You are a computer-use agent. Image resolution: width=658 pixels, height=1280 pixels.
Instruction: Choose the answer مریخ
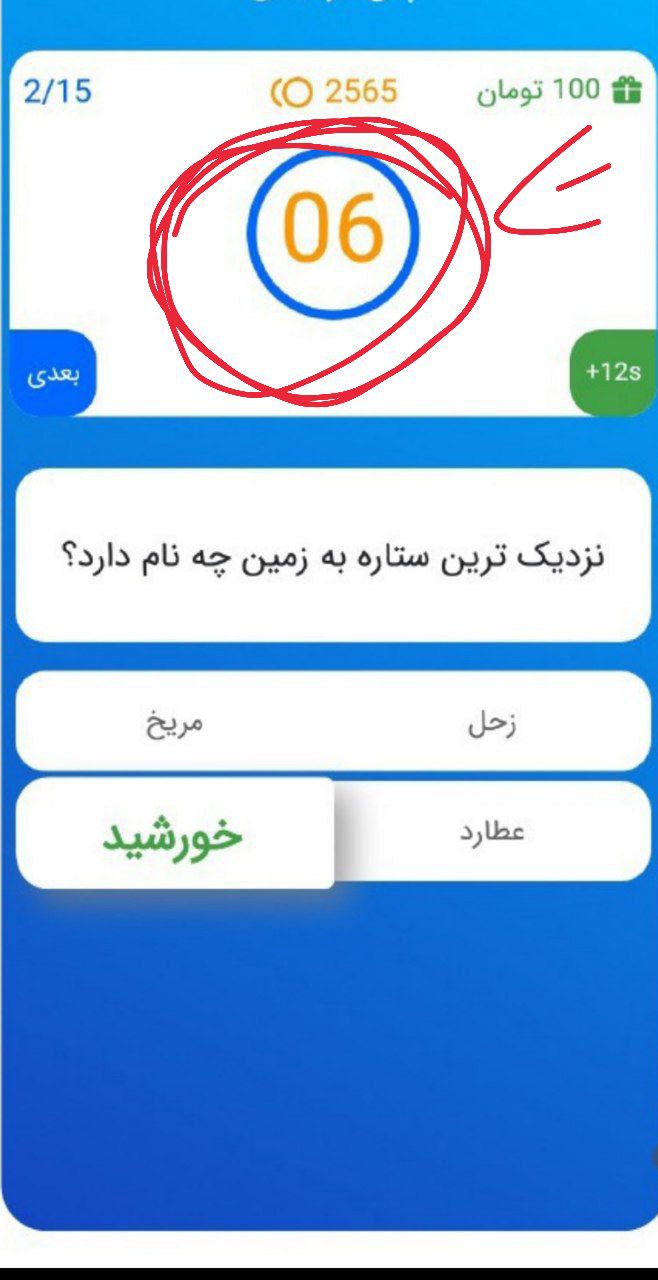174,722
